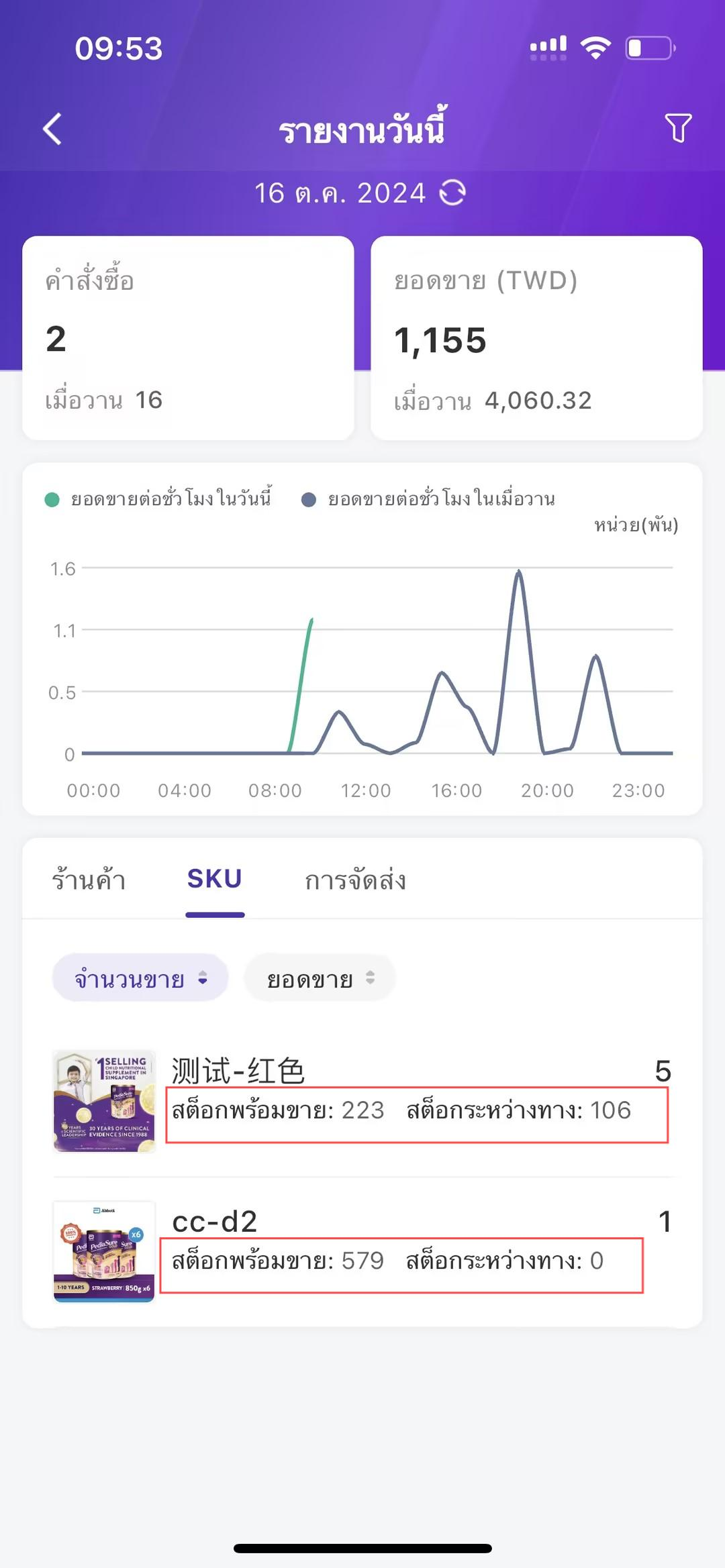This screenshot has height=1568, width=725.
Task: Open the cc-d2 SKU row
Action: click(362, 1251)
